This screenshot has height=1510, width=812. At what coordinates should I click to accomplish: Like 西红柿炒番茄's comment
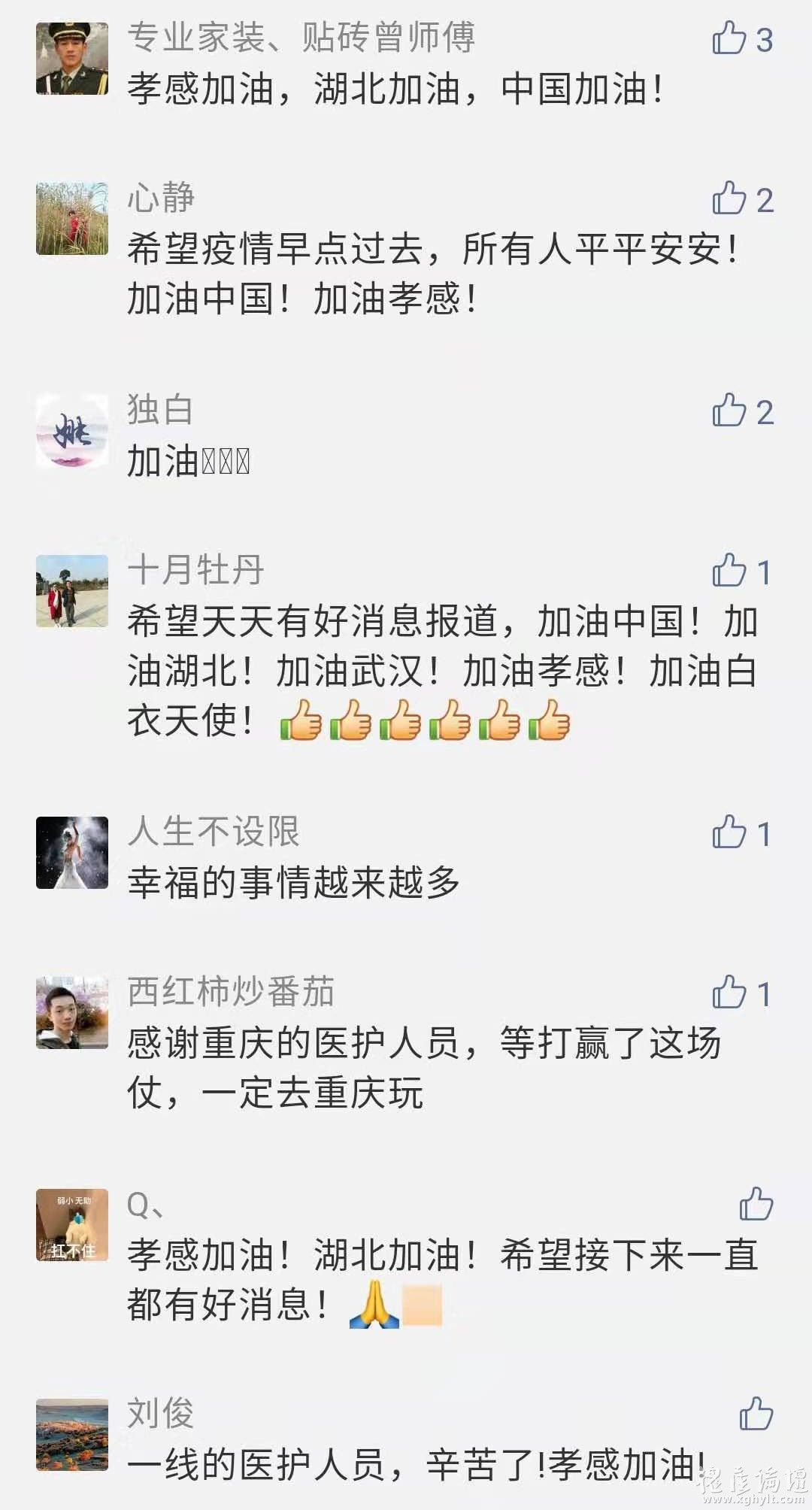coord(729,993)
